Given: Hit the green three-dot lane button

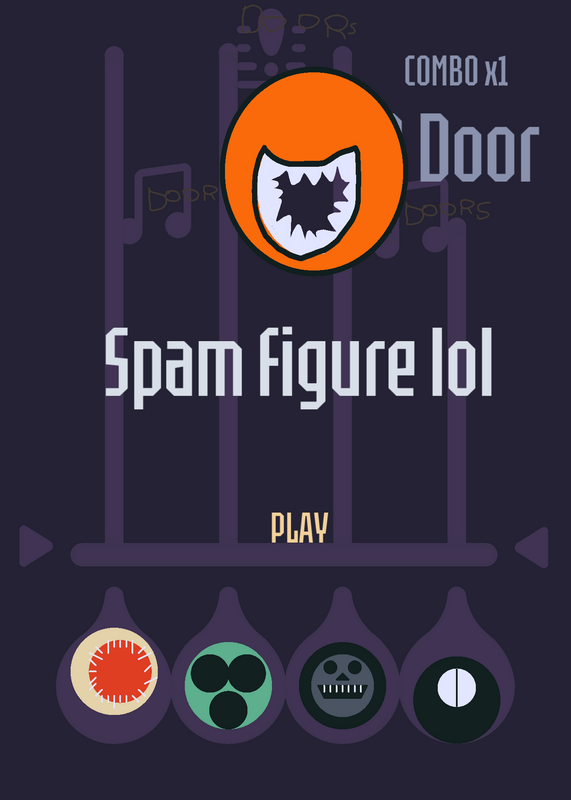Looking at the screenshot, I should tap(228, 686).
